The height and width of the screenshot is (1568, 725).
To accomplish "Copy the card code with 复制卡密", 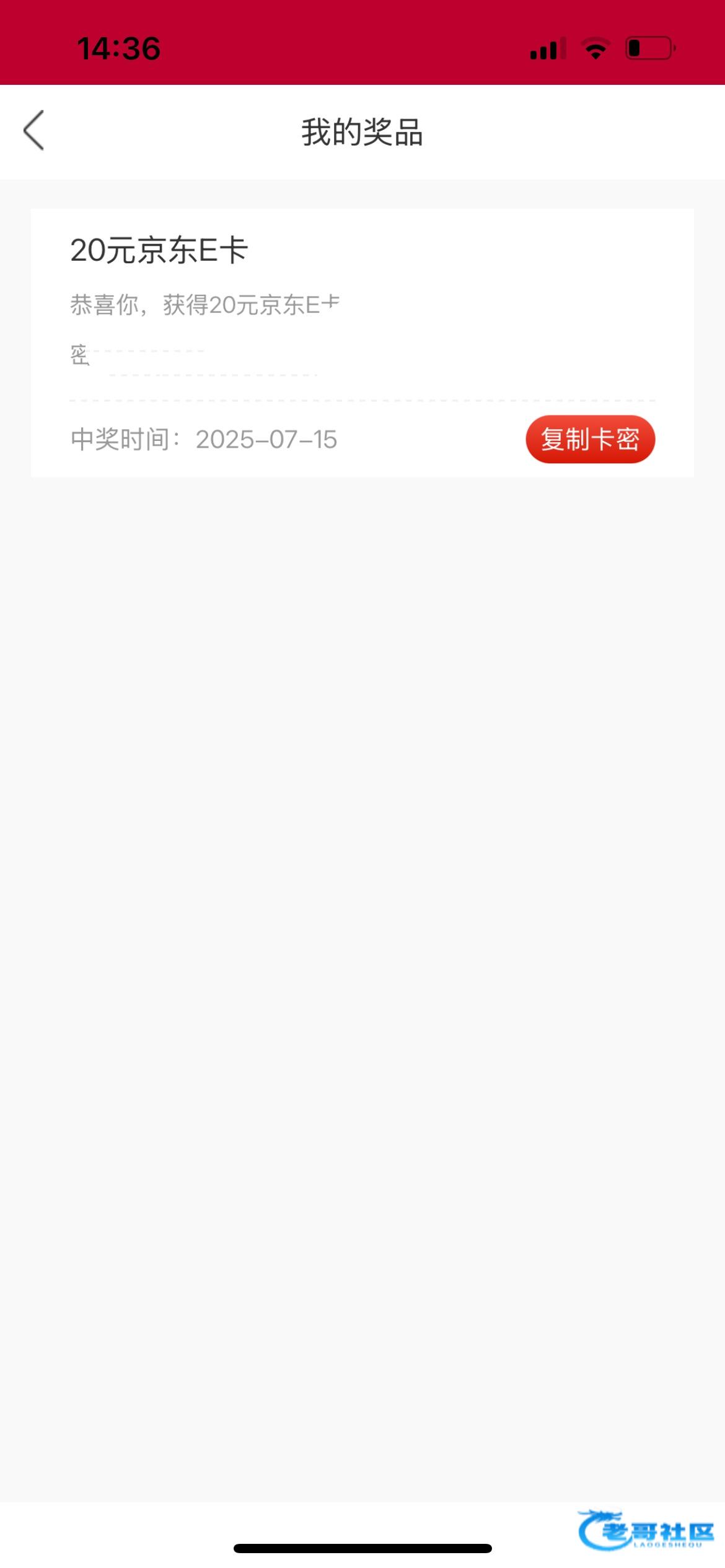I will [x=590, y=439].
